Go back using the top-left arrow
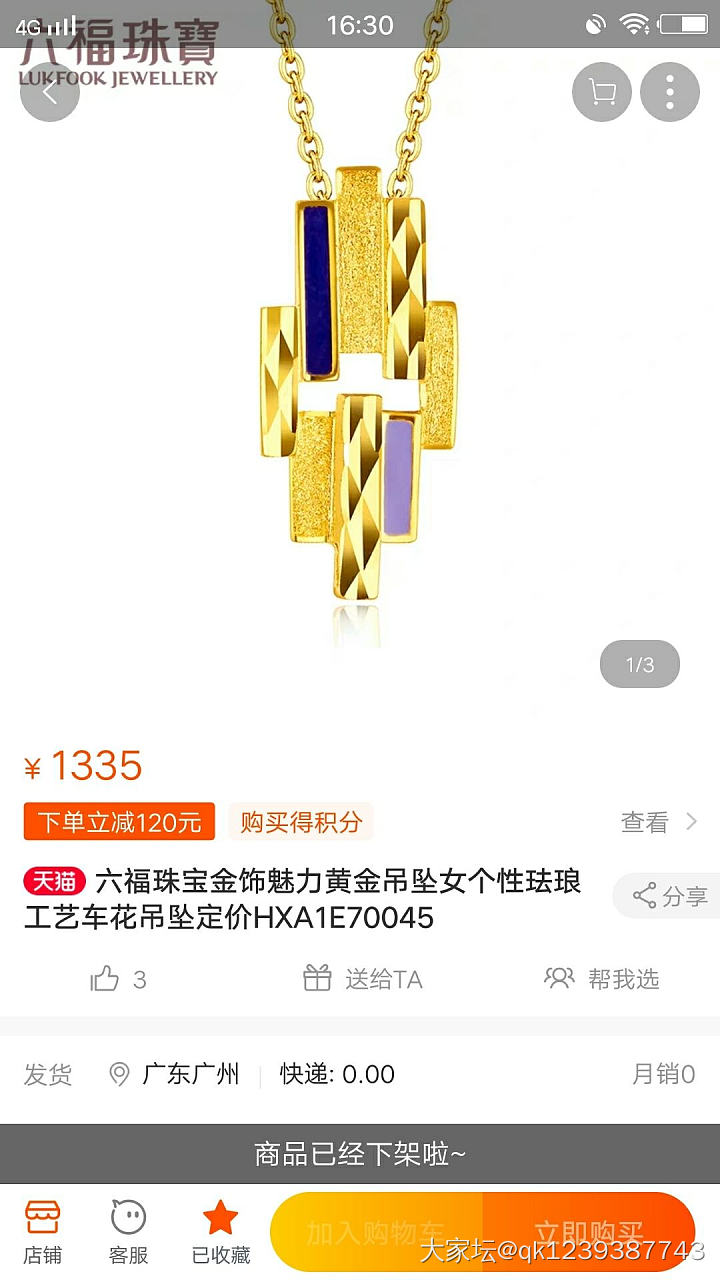This screenshot has width=720, height=1280. [49, 93]
